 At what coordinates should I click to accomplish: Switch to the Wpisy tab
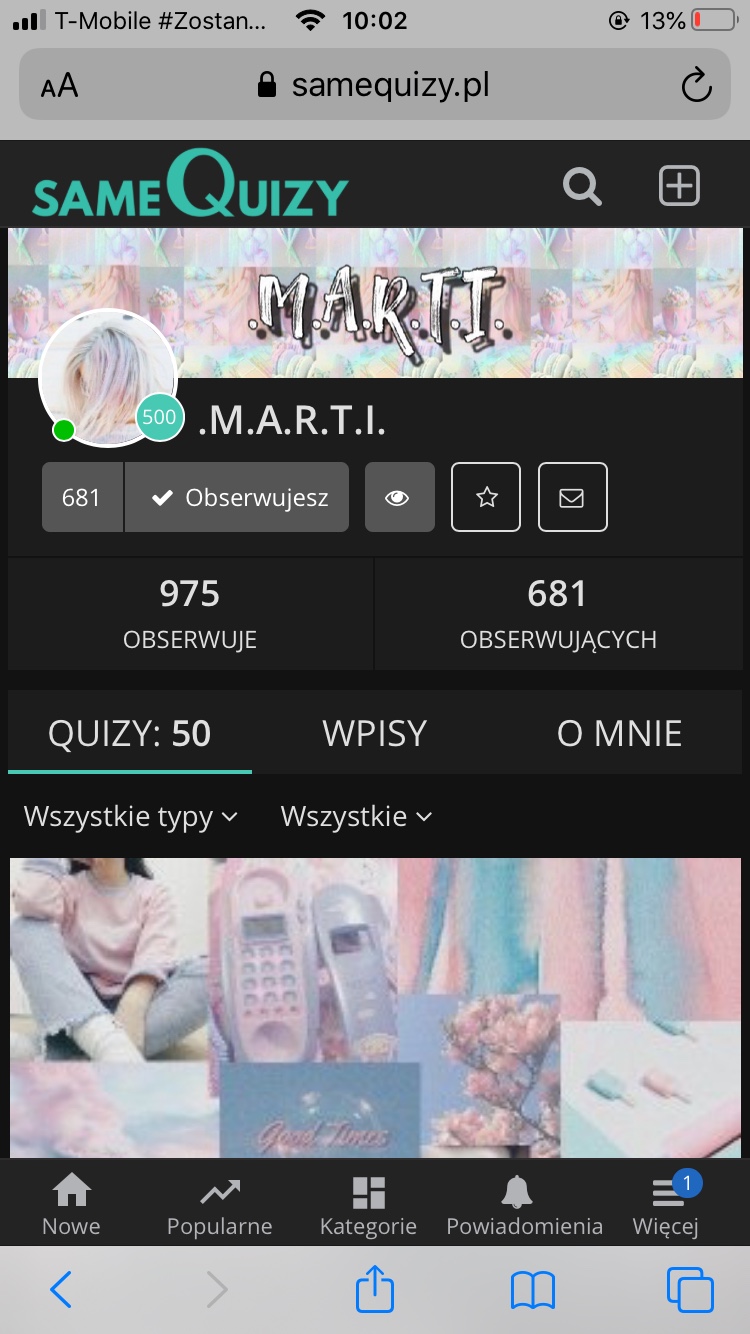(374, 734)
